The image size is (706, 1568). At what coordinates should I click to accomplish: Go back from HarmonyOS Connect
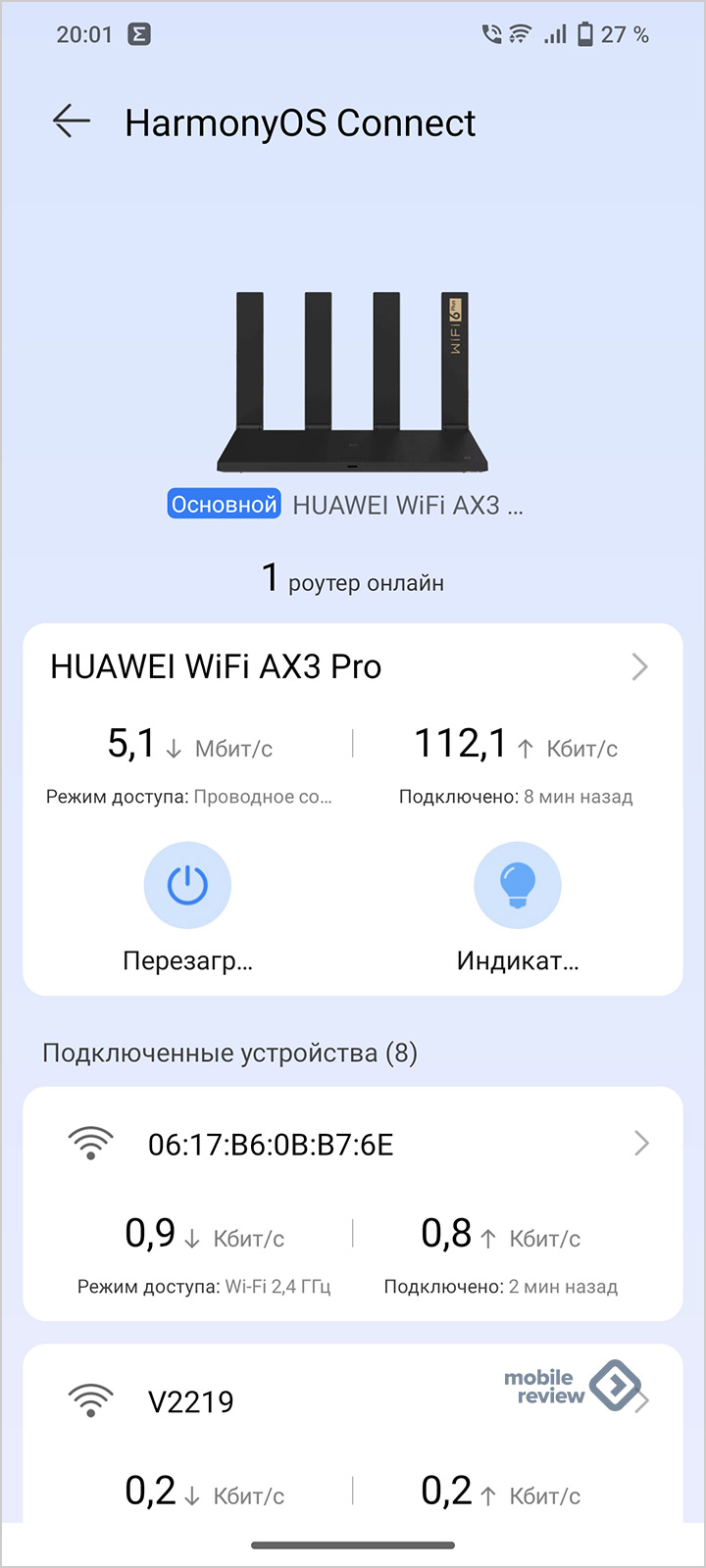click(72, 122)
